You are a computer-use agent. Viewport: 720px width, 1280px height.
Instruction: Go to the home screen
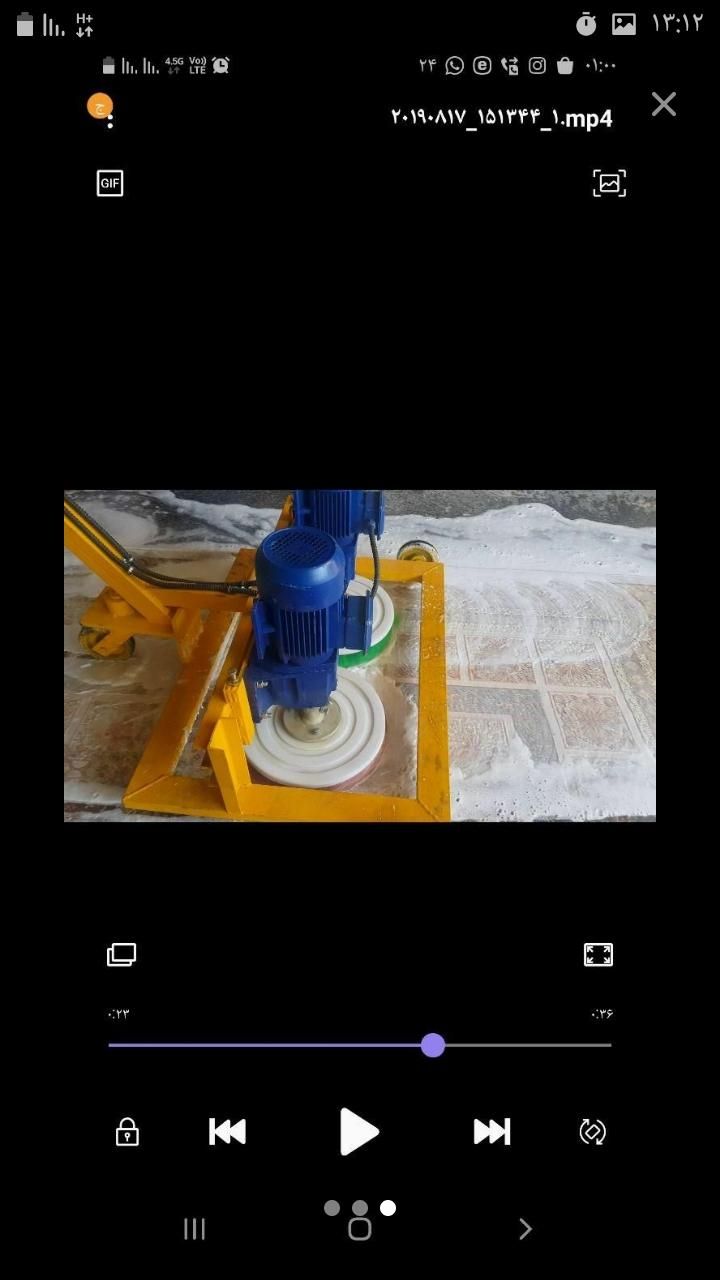click(360, 1229)
